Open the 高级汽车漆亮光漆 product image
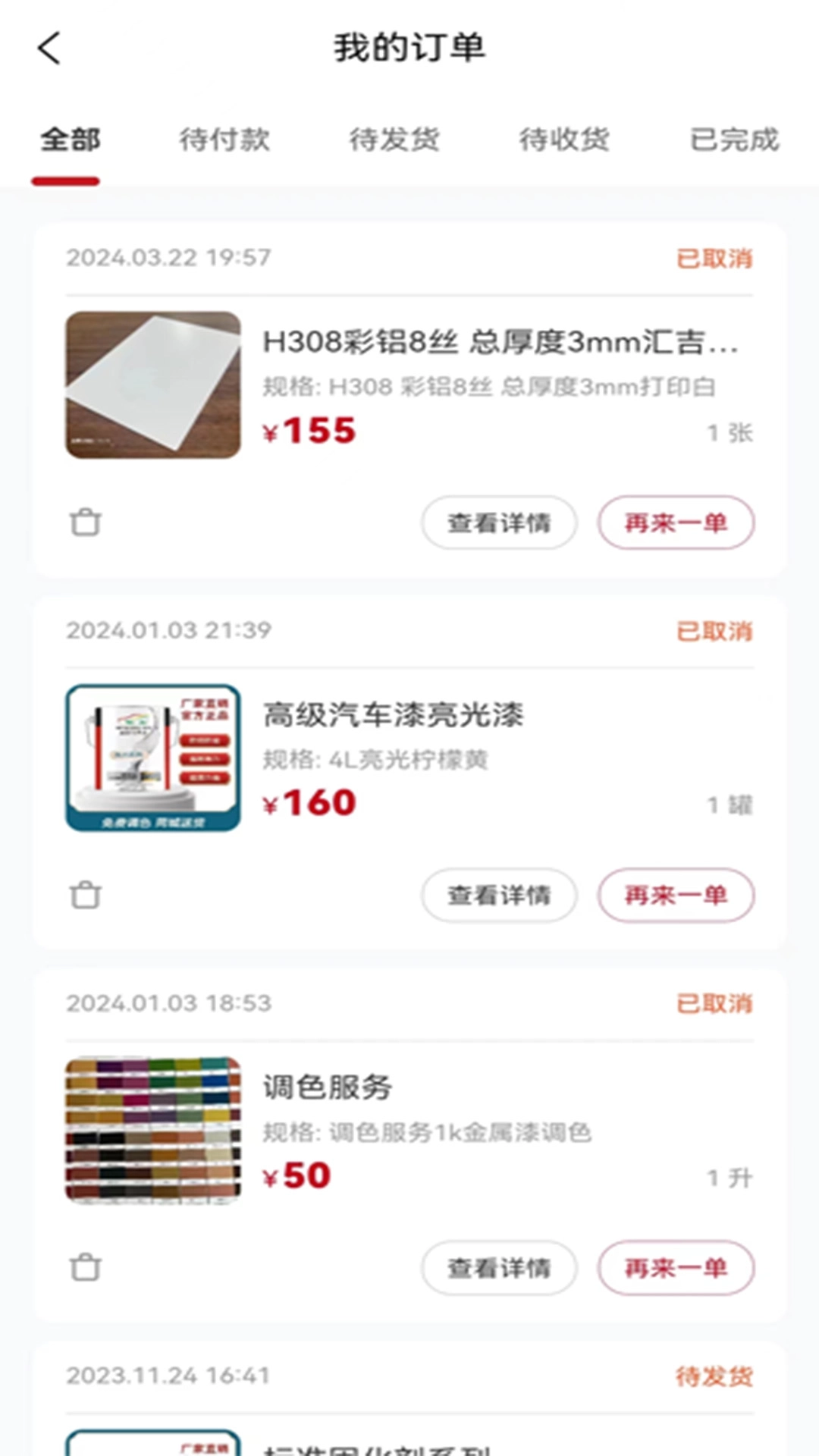Screen dimensions: 819x1456 tap(153, 758)
